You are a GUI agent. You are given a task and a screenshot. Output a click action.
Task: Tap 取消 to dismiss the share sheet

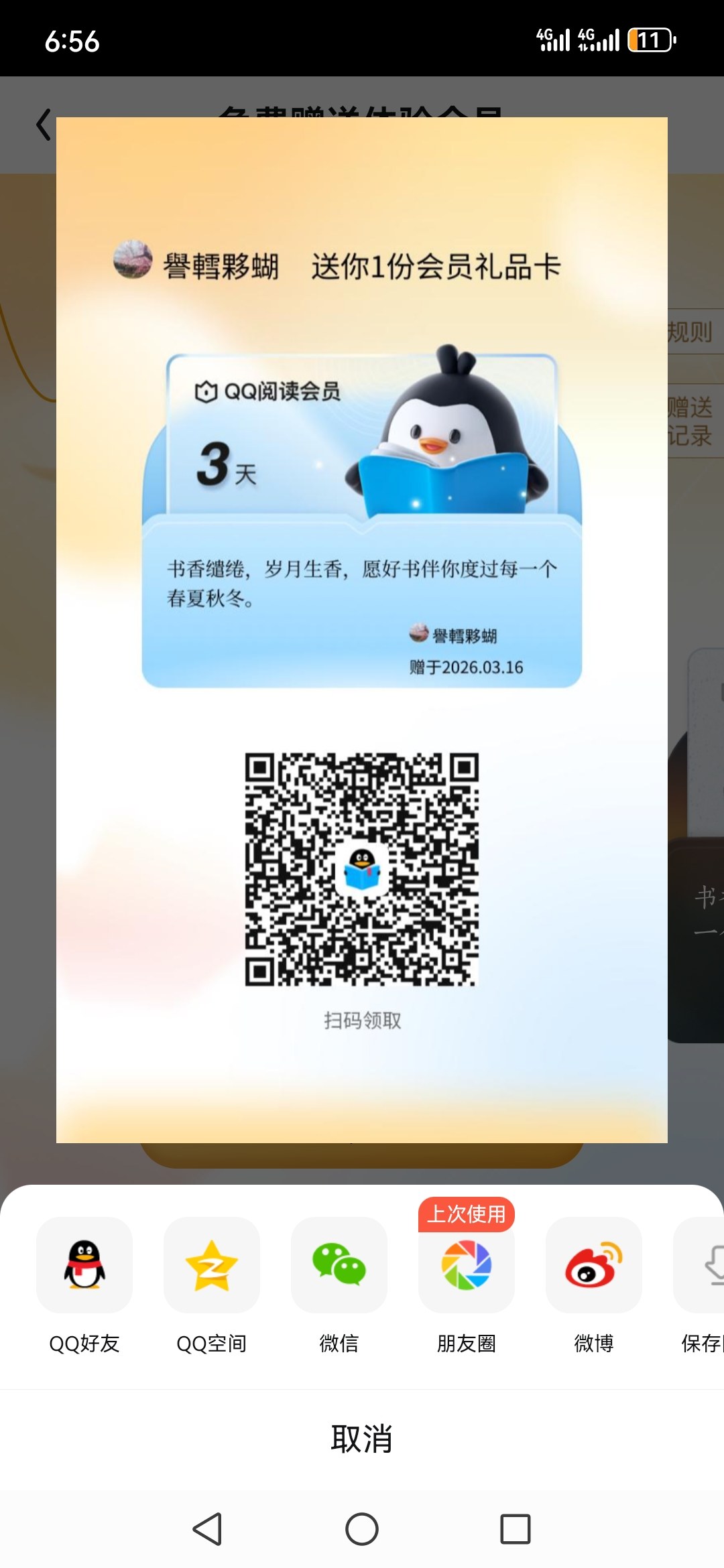(362, 1439)
